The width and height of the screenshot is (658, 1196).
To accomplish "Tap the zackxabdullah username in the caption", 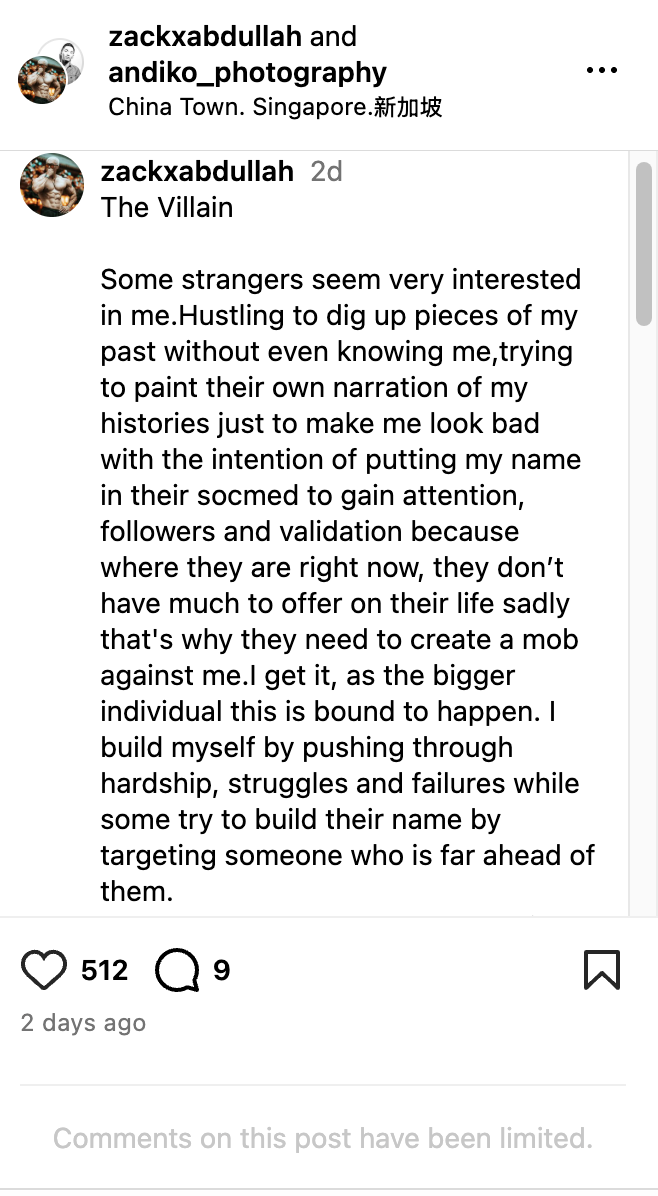I will (197, 172).
